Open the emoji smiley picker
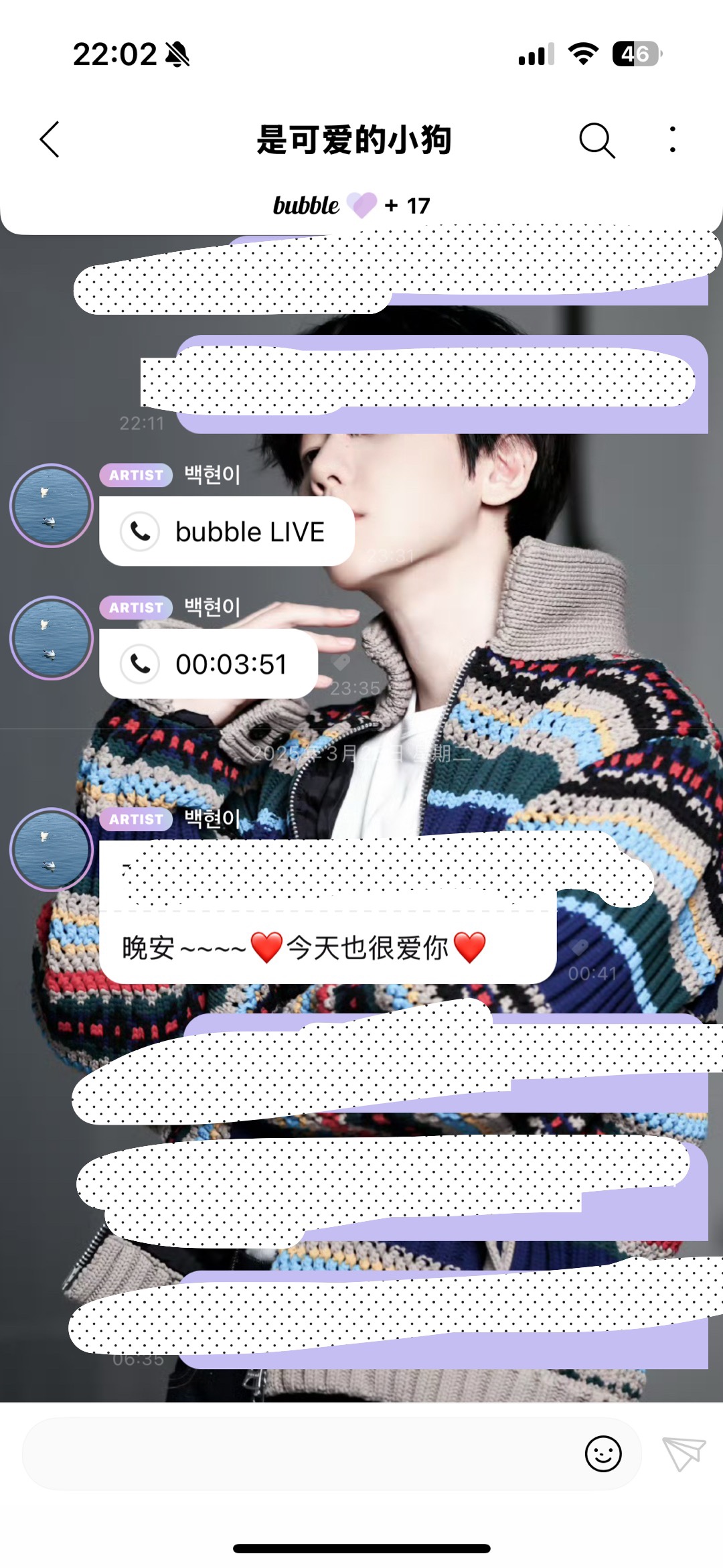Viewport: 723px width, 1568px height. (603, 1453)
